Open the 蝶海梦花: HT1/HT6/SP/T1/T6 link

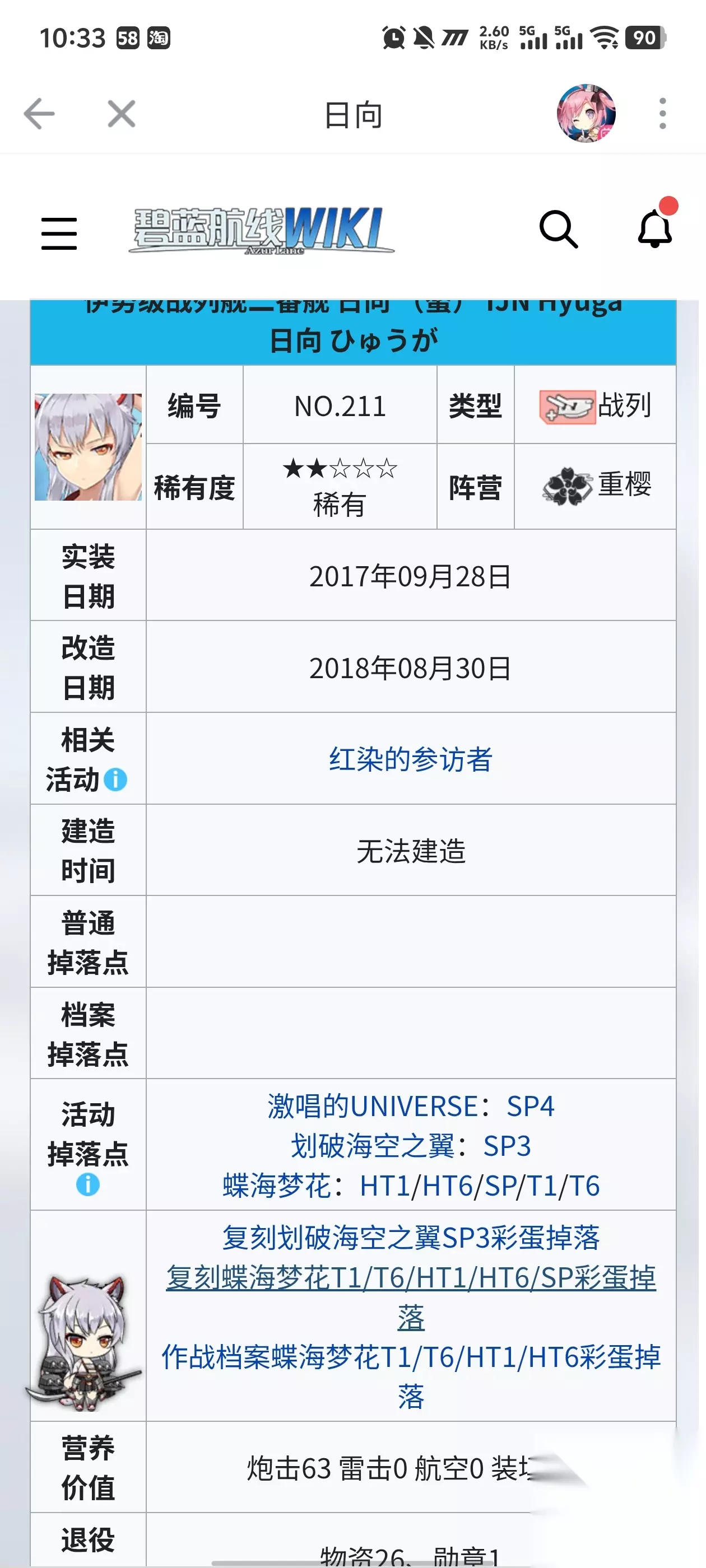click(411, 1185)
